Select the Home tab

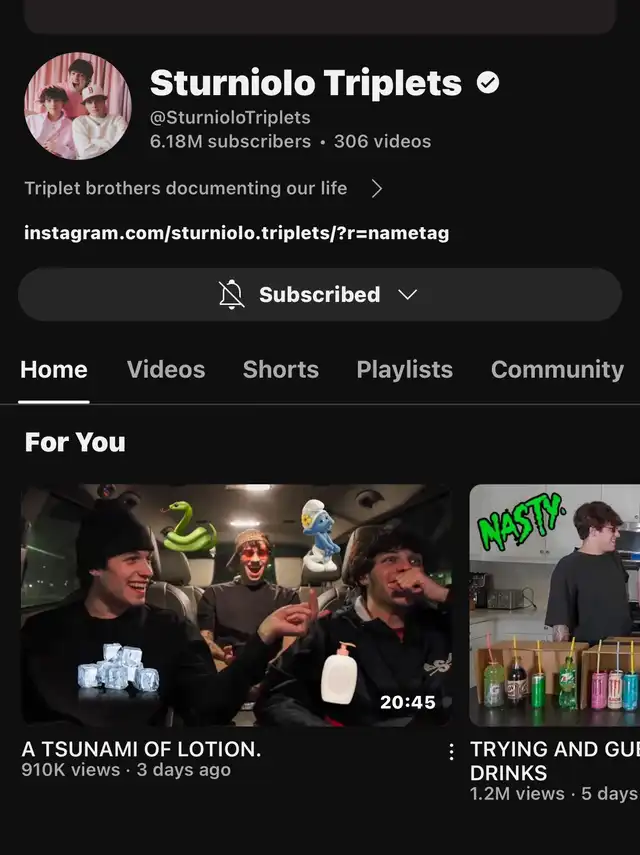coord(54,370)
